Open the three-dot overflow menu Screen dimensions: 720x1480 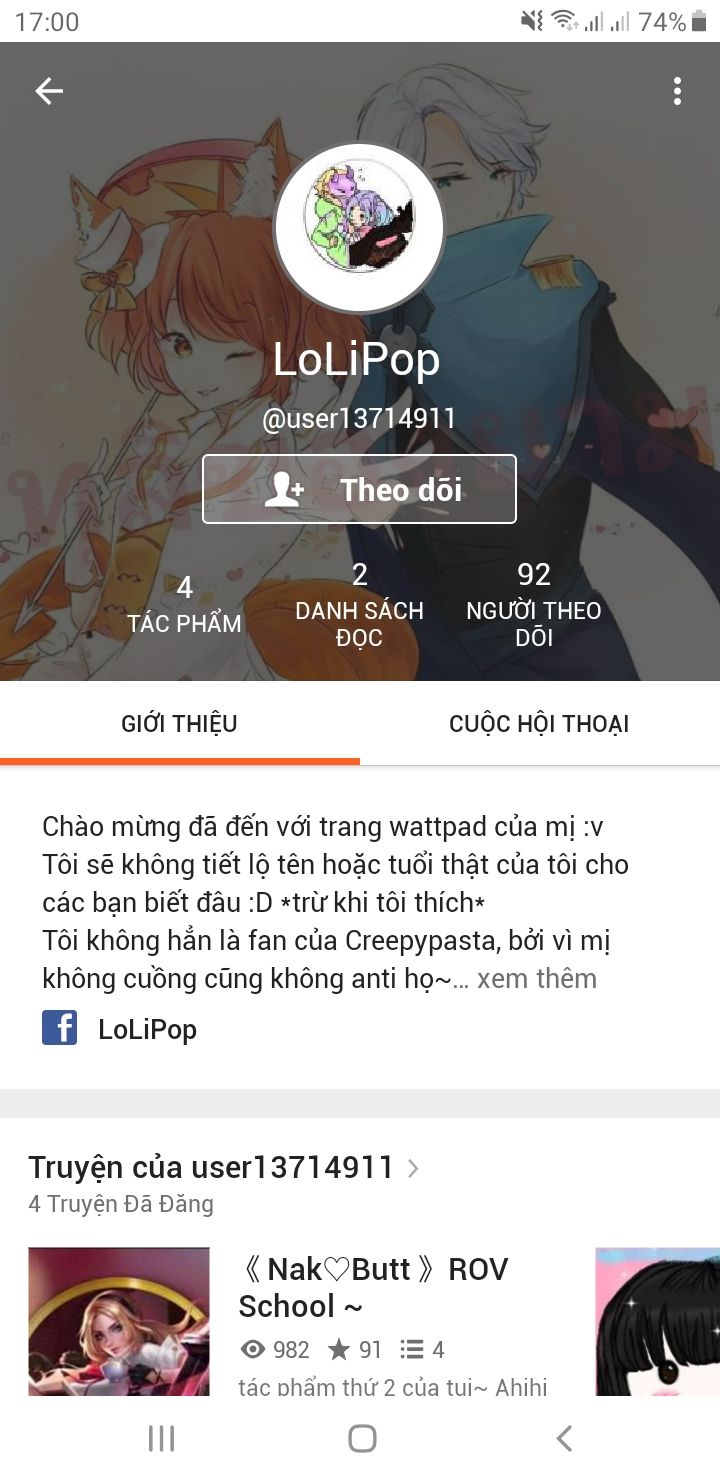click(x=677, y=92)
